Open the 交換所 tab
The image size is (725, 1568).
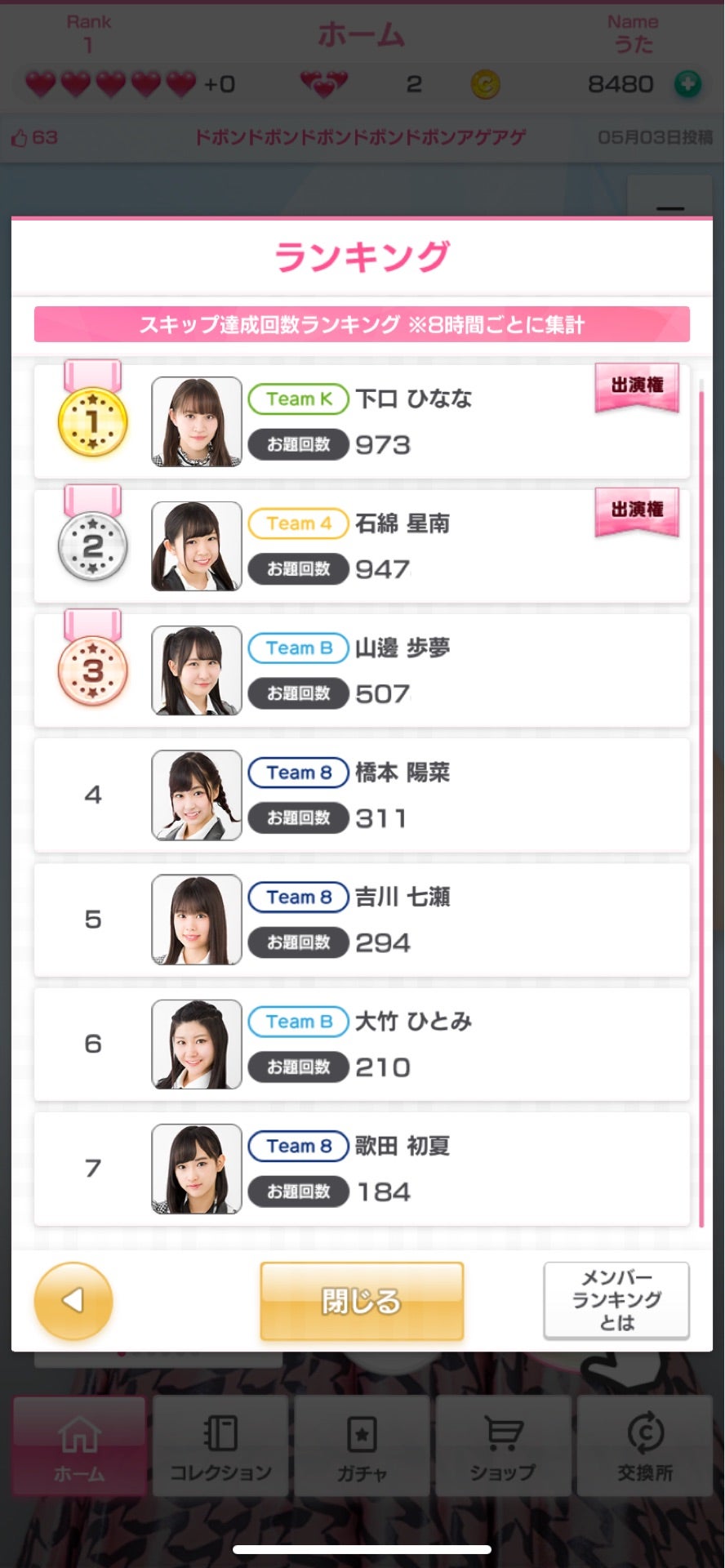[x=645, y=1447]
